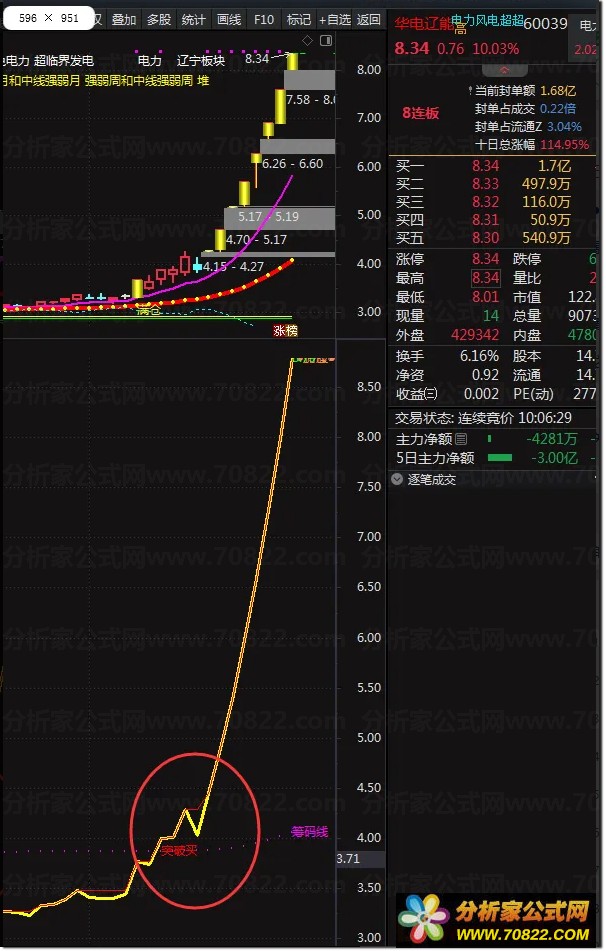Screen dimensions: 606x951
Task: Open the 辽宁板块 sector tag
Action: [201, 60]
